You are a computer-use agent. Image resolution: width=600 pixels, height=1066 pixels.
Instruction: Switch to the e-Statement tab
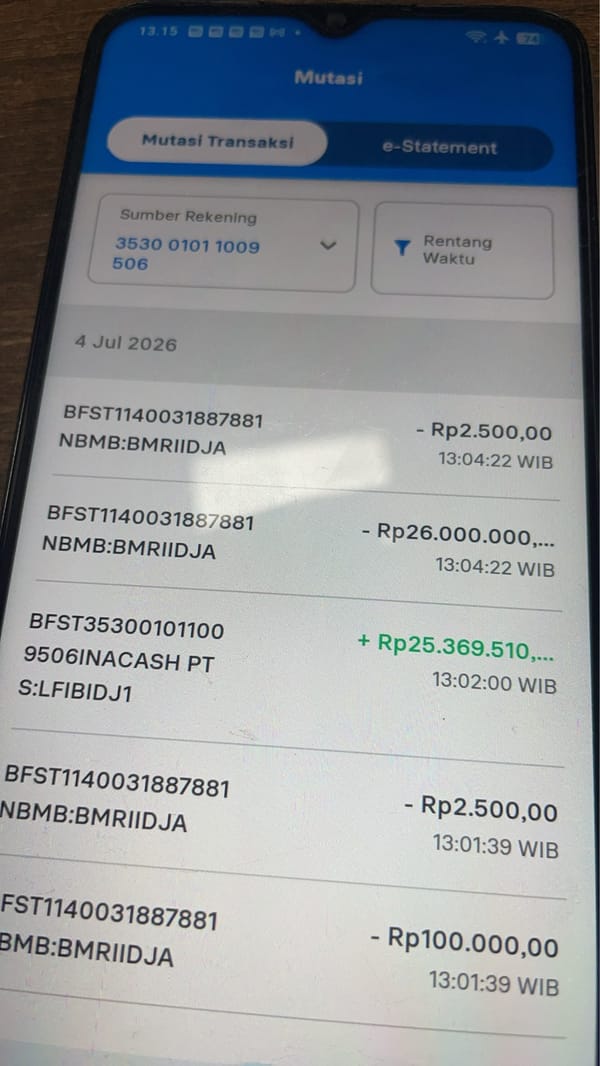(x=440, y=148)
